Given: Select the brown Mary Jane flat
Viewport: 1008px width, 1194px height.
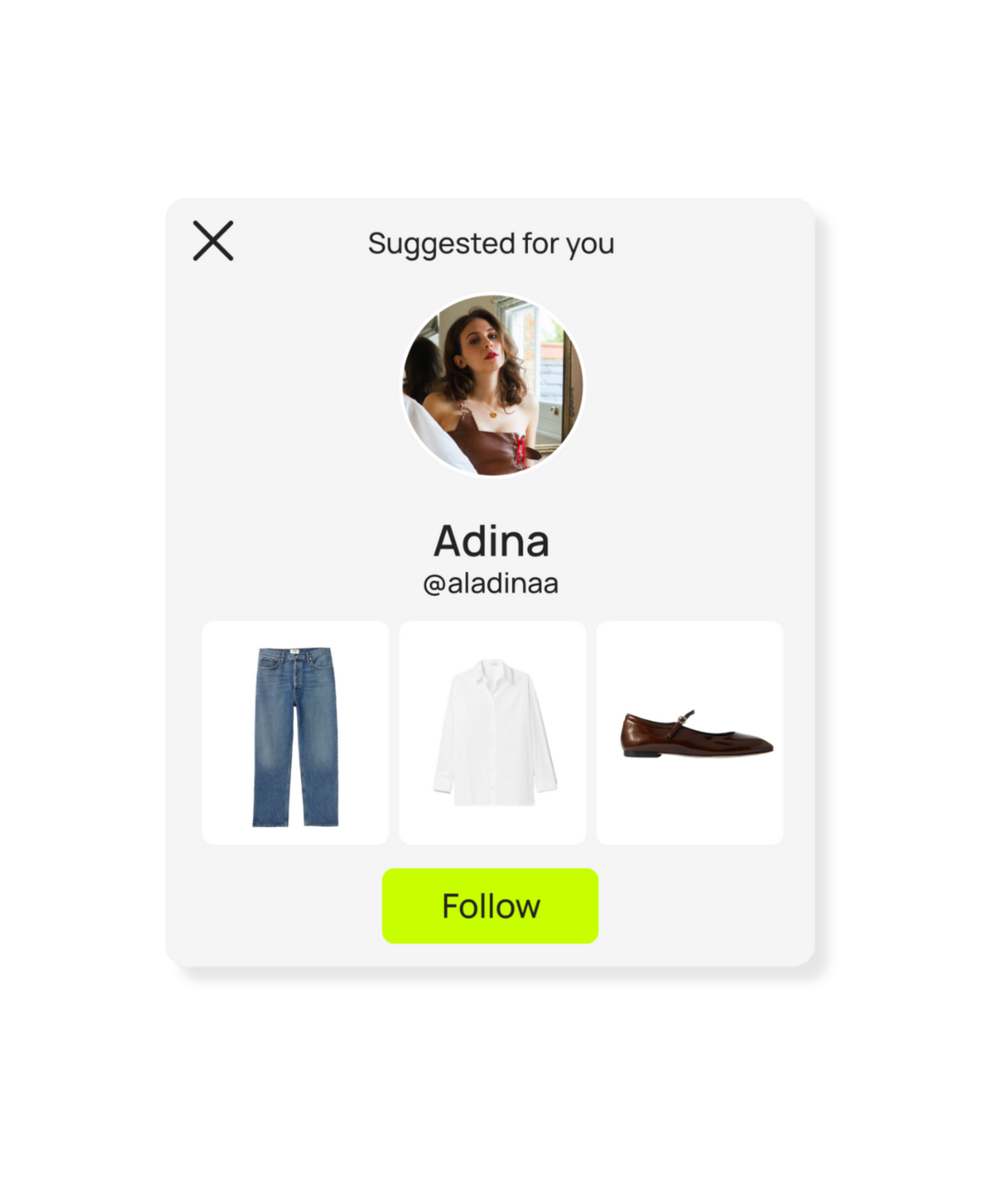Looking at the screenshot, I should 690,733.
